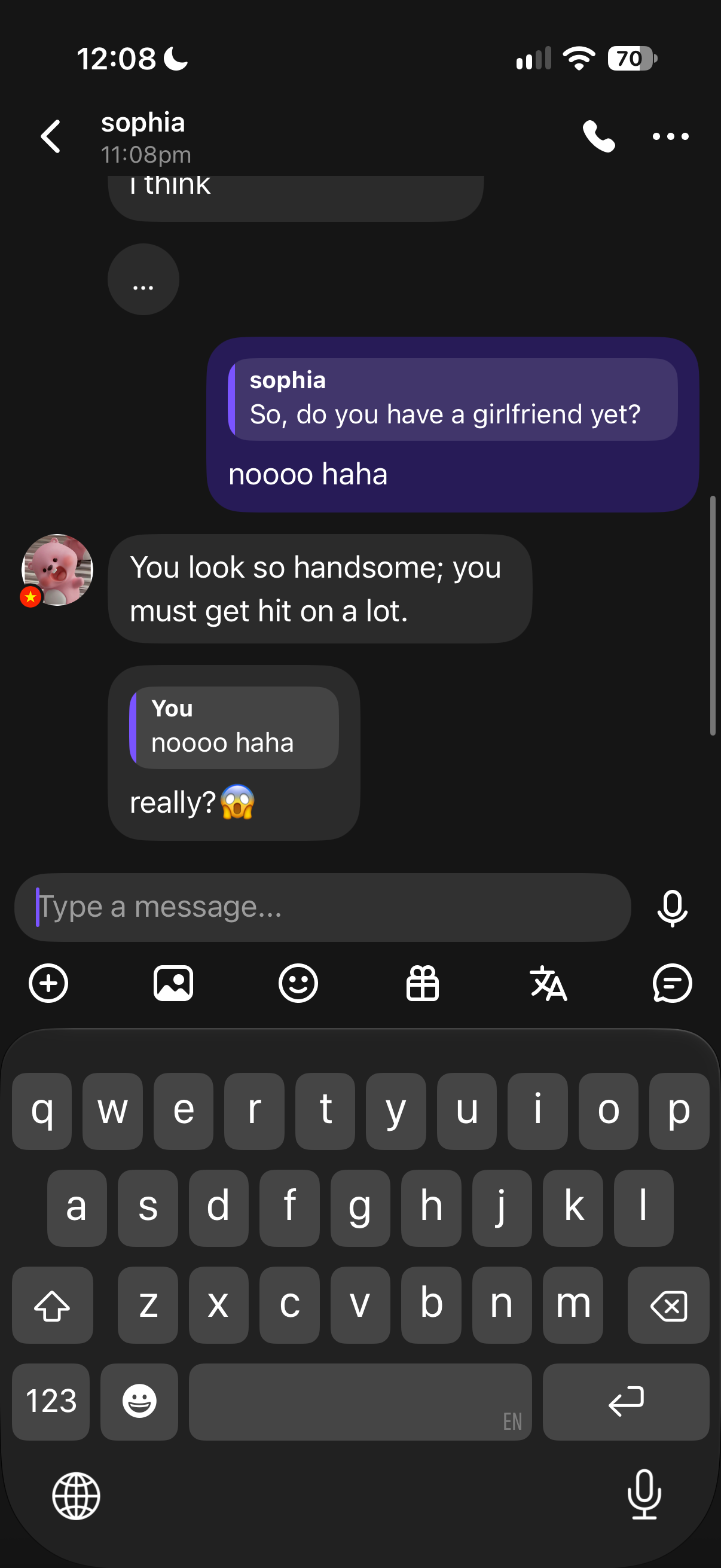
Task: Tap the keyboard globe language key
Action: [x=76, y=1496]
